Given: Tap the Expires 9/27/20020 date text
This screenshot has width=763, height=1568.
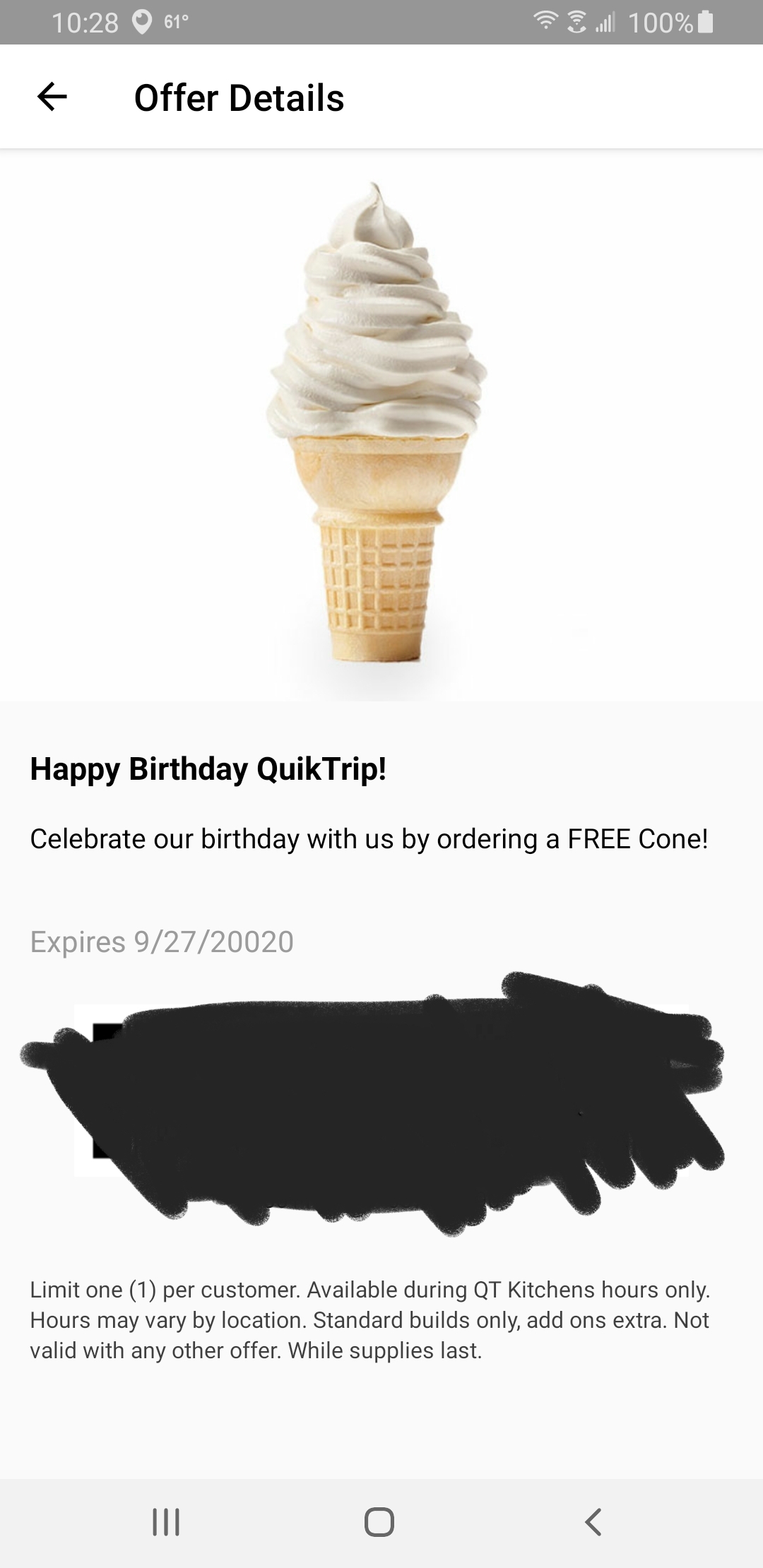Looking at the screenshot, I should [162, 941].
